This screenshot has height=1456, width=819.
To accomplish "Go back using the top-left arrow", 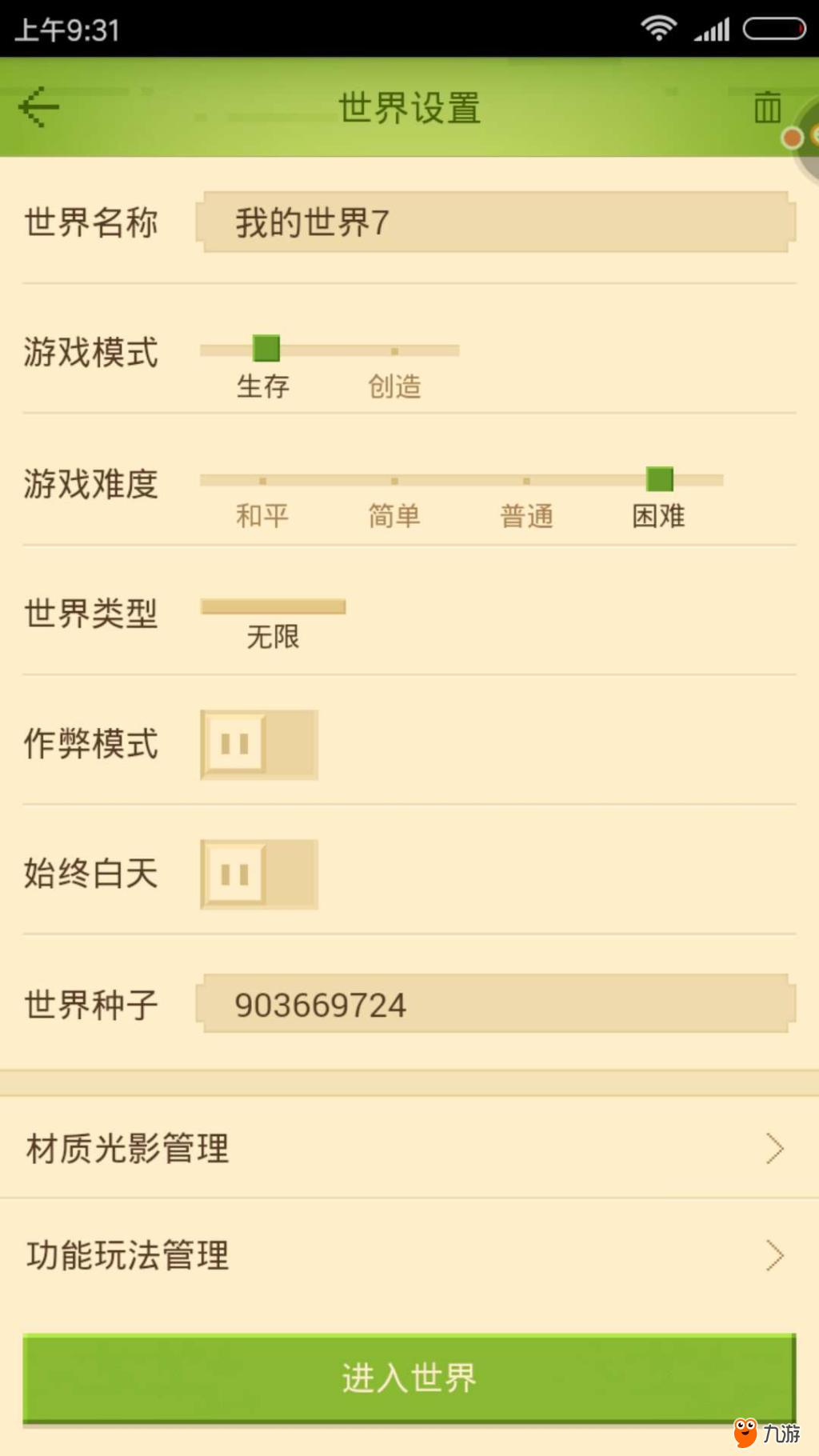I will click(x=38, y=107).
